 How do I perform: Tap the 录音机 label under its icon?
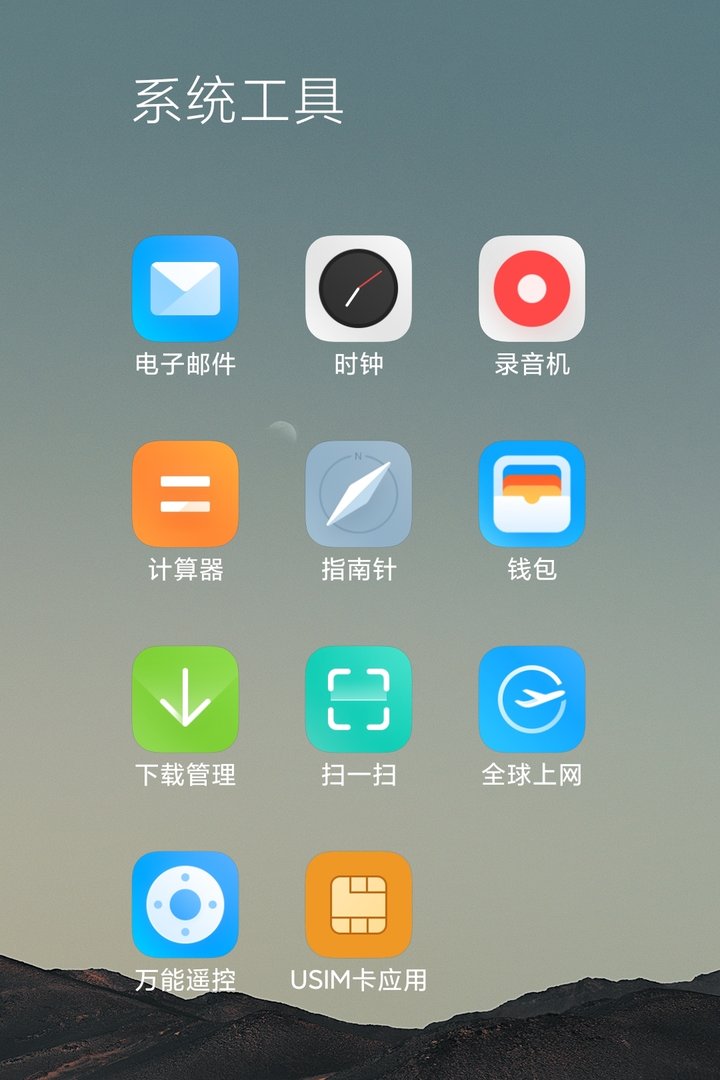tap(532, 365)
